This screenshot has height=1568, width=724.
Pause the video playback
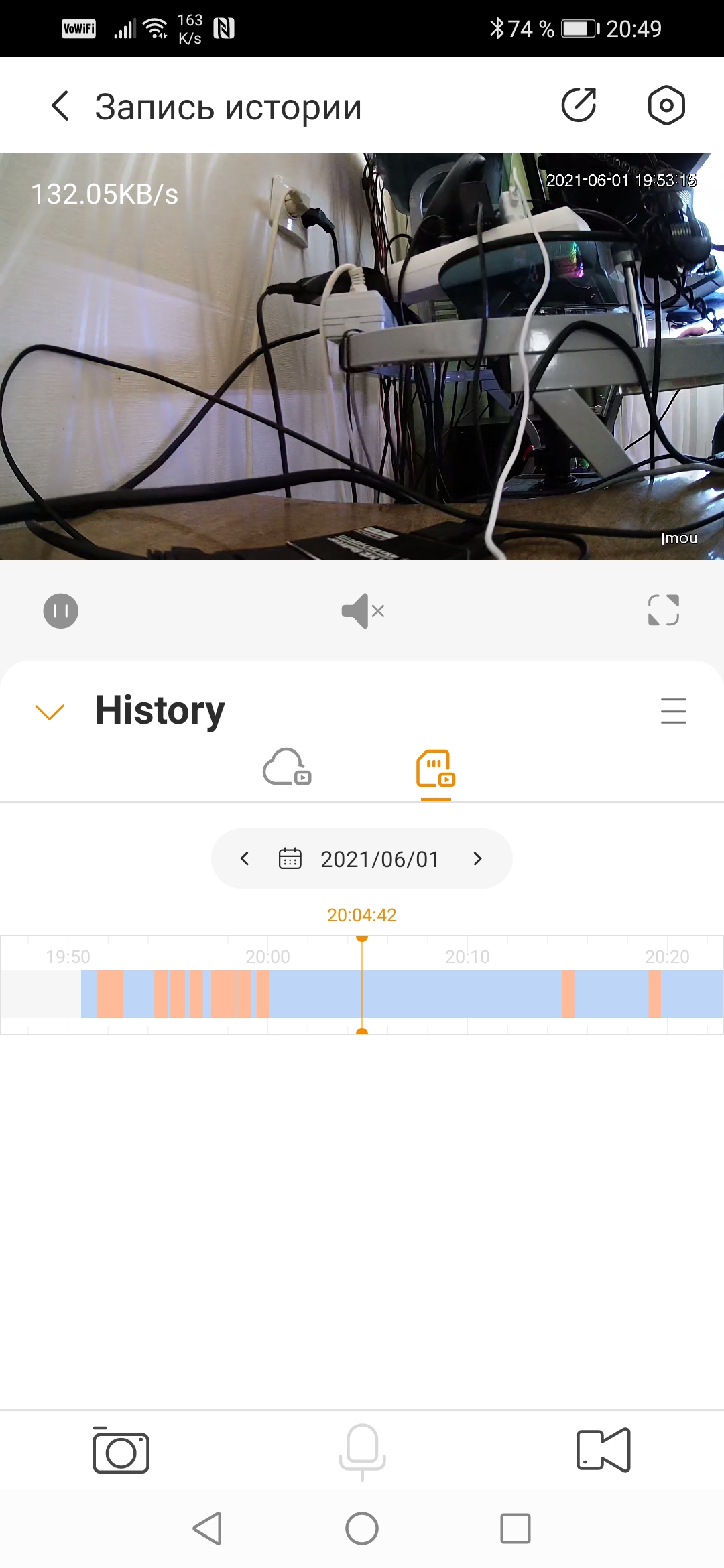coord(61,611)
